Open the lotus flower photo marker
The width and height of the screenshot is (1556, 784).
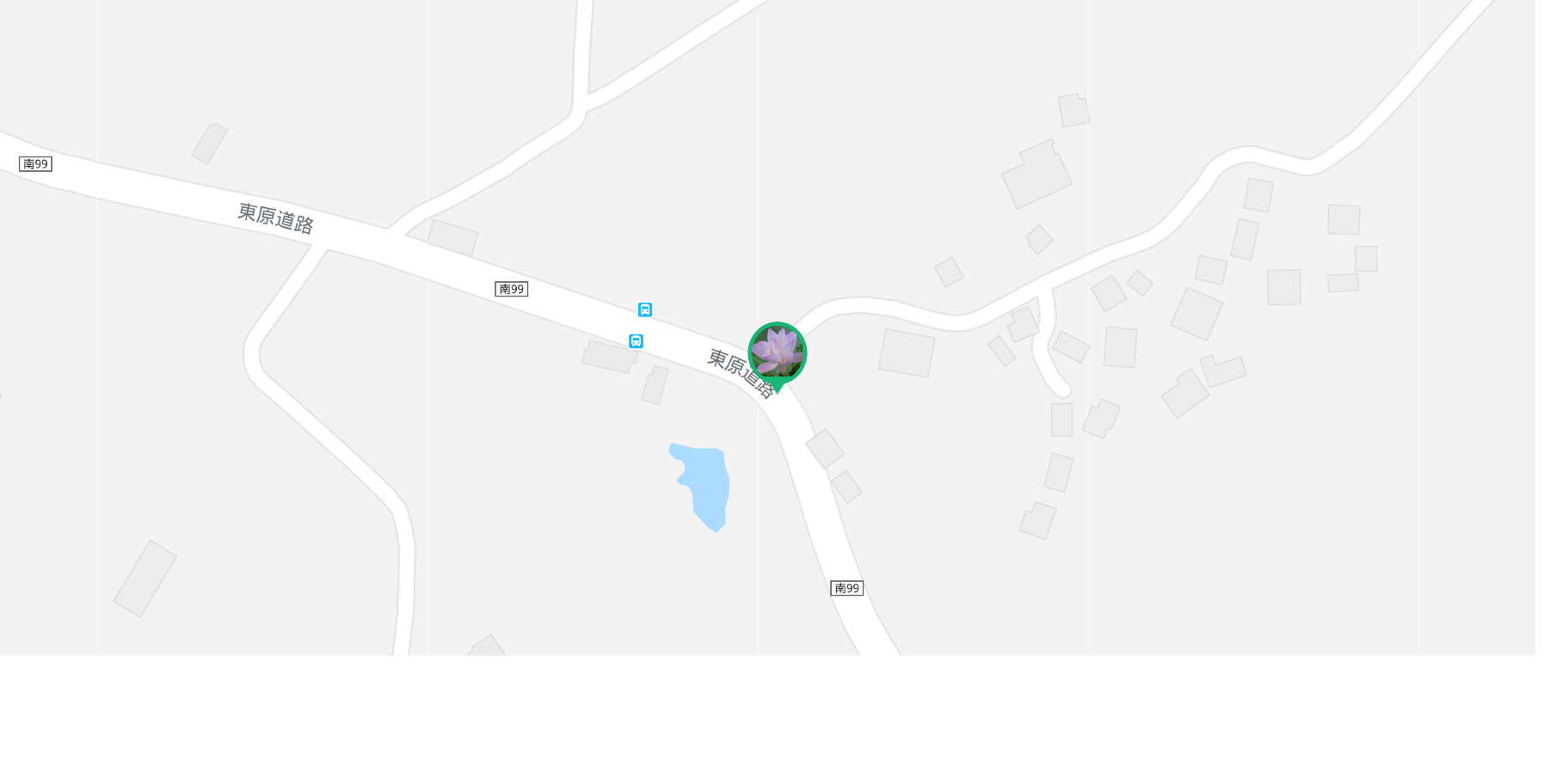point(778,353)
